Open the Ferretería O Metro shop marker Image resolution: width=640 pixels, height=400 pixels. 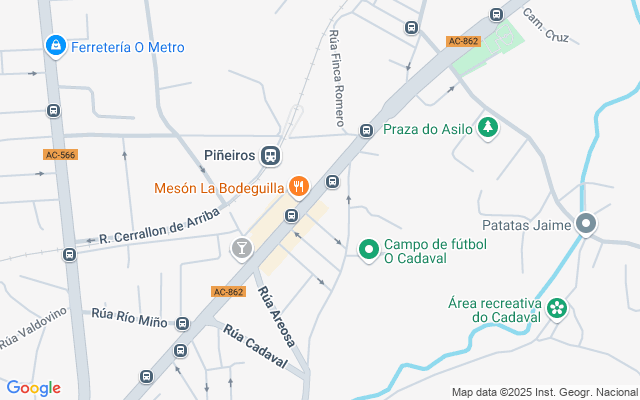pos(55,46)
